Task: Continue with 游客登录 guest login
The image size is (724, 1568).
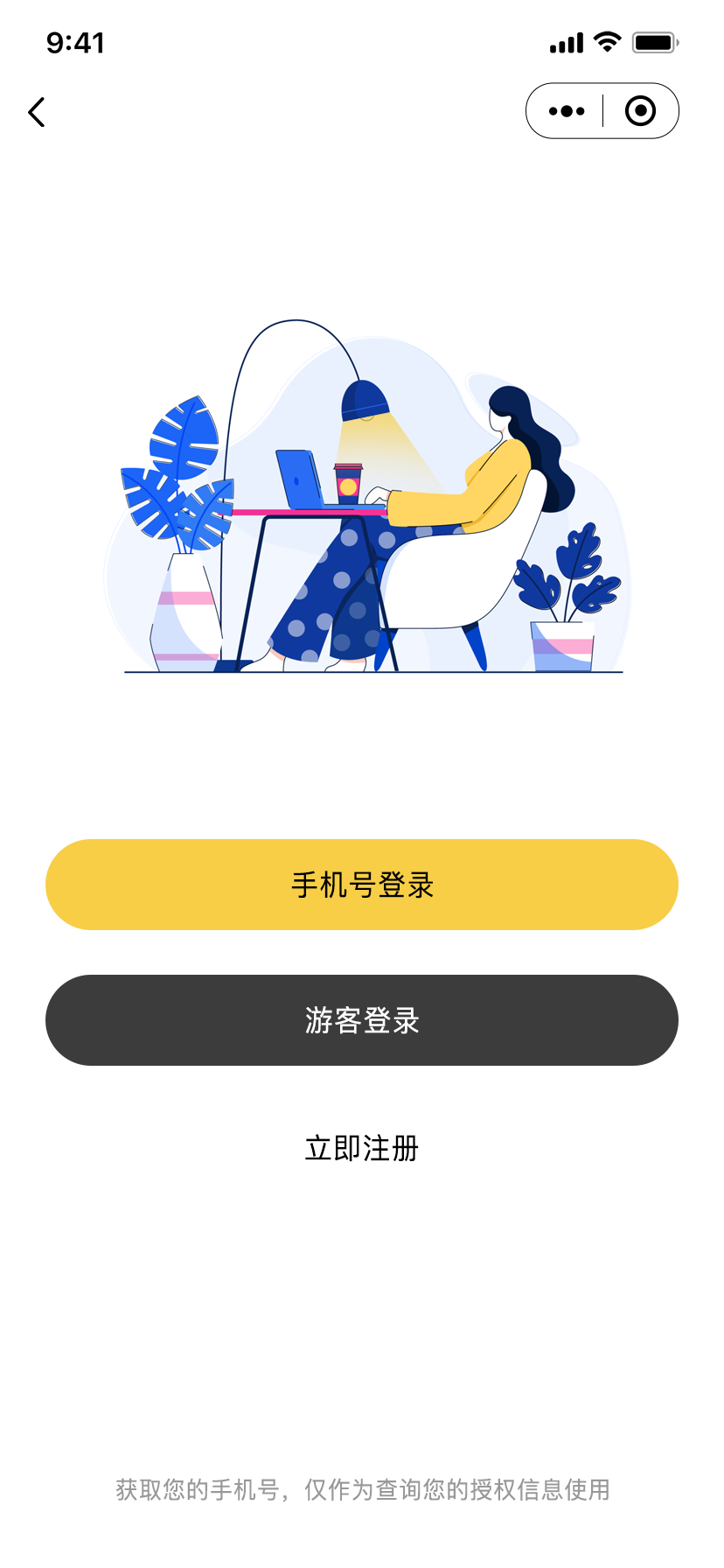Action: click(362, 1020)
